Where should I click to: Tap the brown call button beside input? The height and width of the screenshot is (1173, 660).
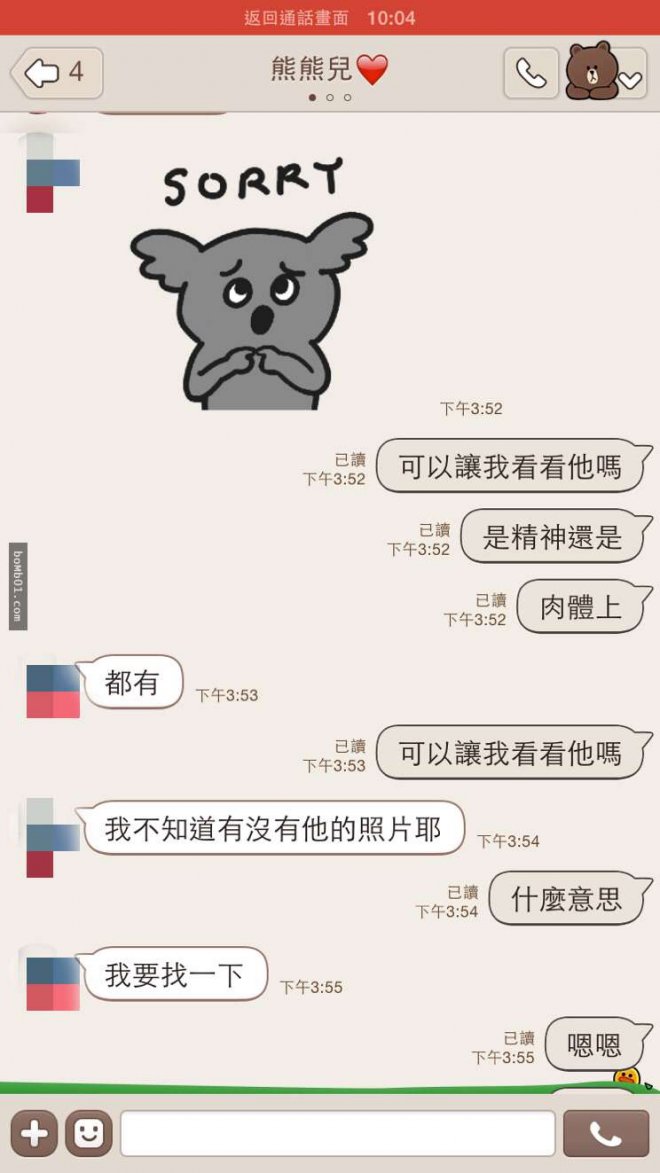[606, 1133]
